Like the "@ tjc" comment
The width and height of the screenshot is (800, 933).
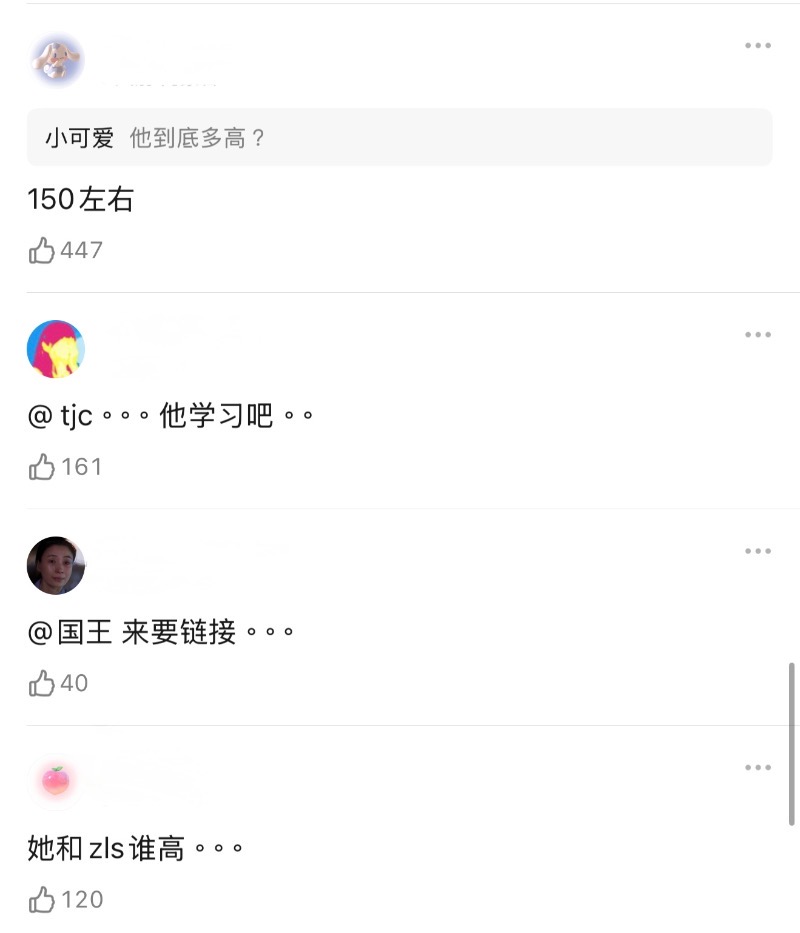click(x=42, y=467)
